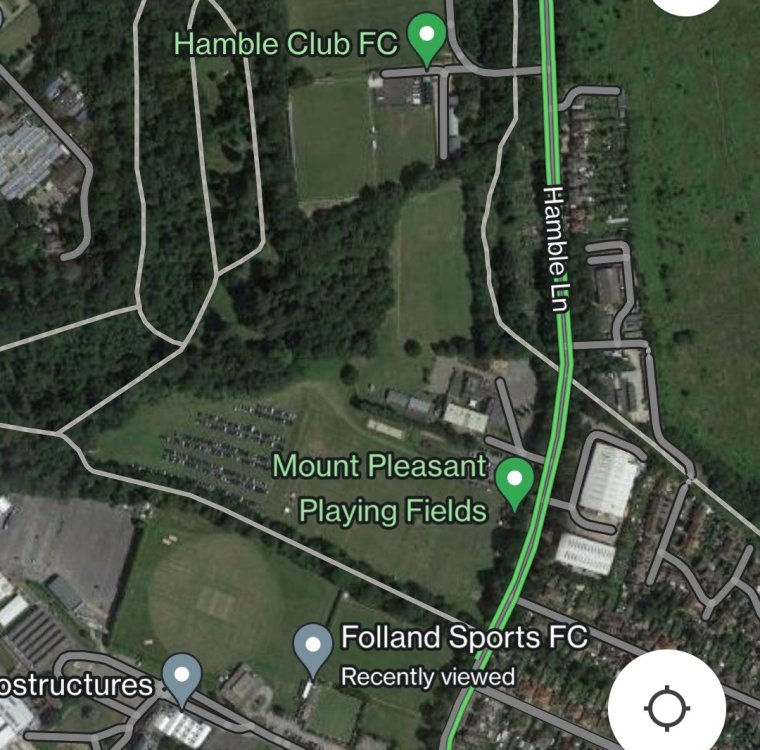Center the map on my location
Screen dimensions: 760x750
667,707
